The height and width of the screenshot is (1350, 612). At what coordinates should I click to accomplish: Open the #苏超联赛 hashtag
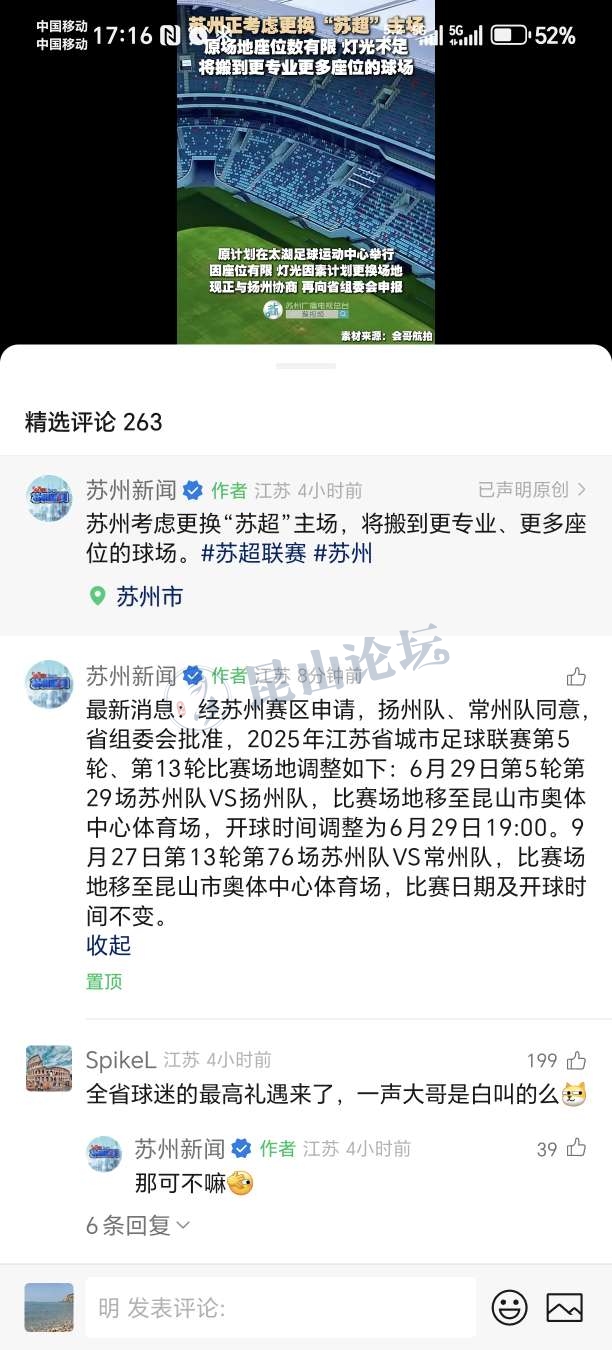(254, 553)
